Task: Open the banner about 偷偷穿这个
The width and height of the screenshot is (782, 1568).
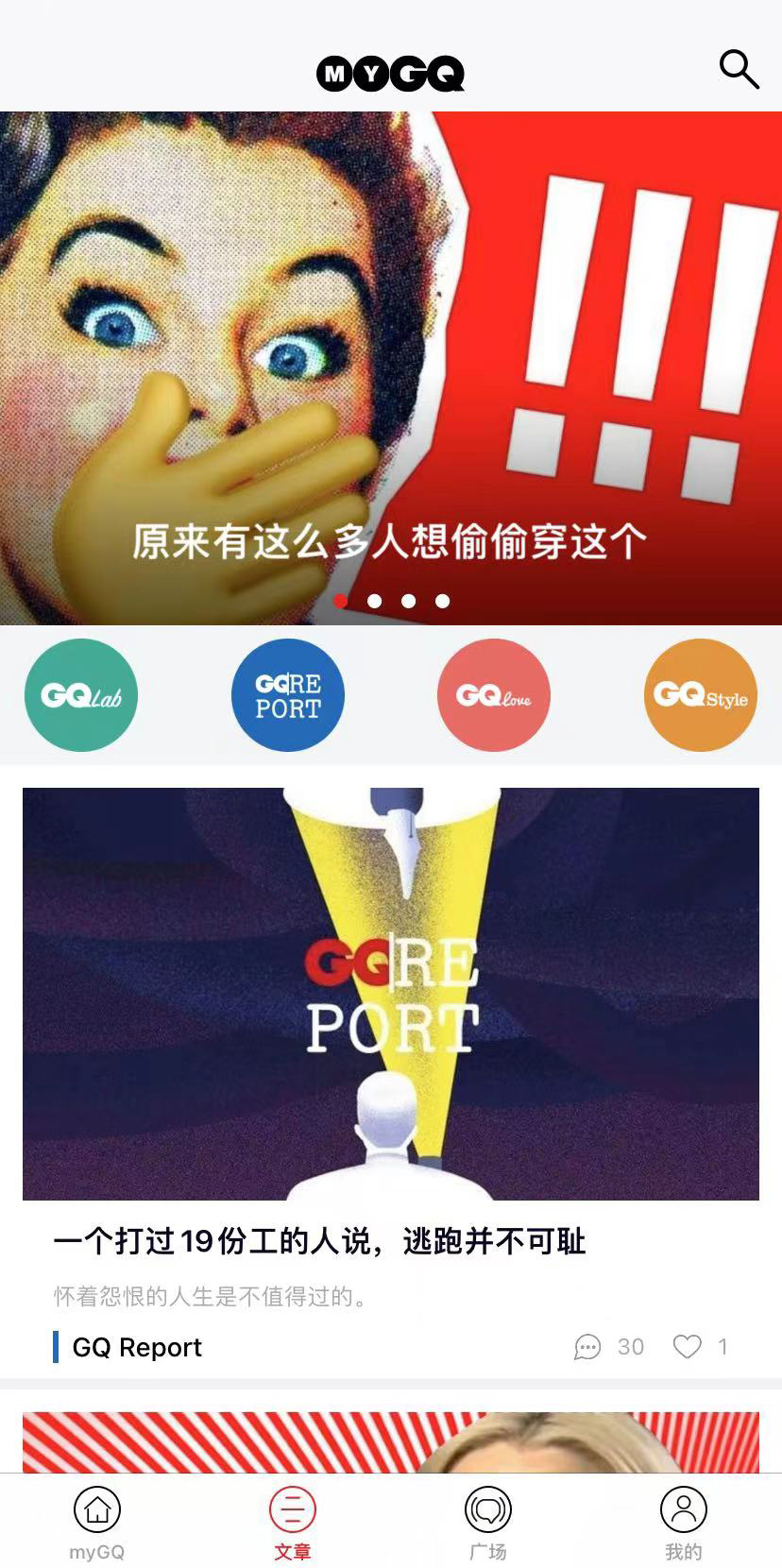Action: [x=391, y=368]
